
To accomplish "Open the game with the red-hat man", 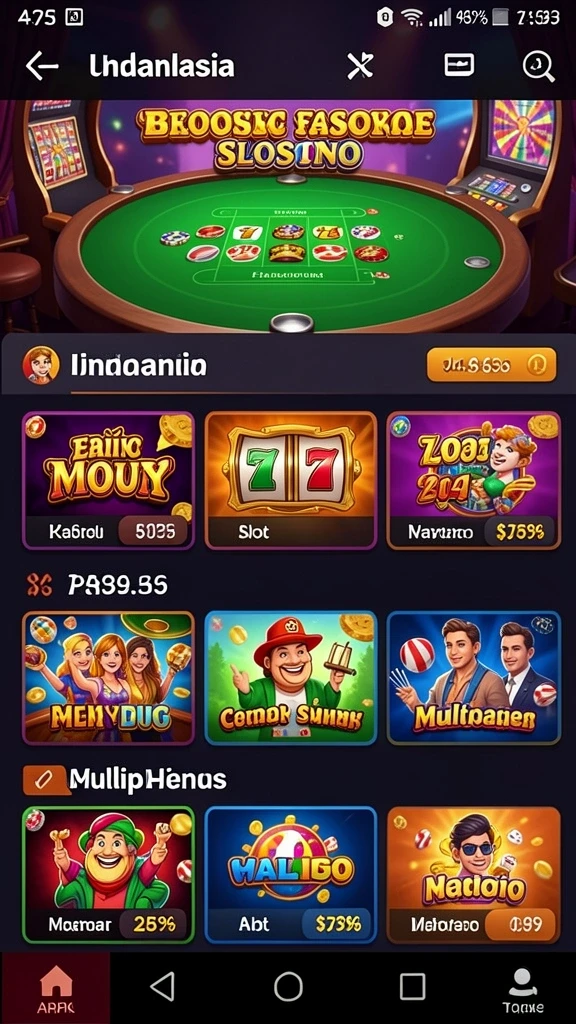I will [x=291, y=678].
